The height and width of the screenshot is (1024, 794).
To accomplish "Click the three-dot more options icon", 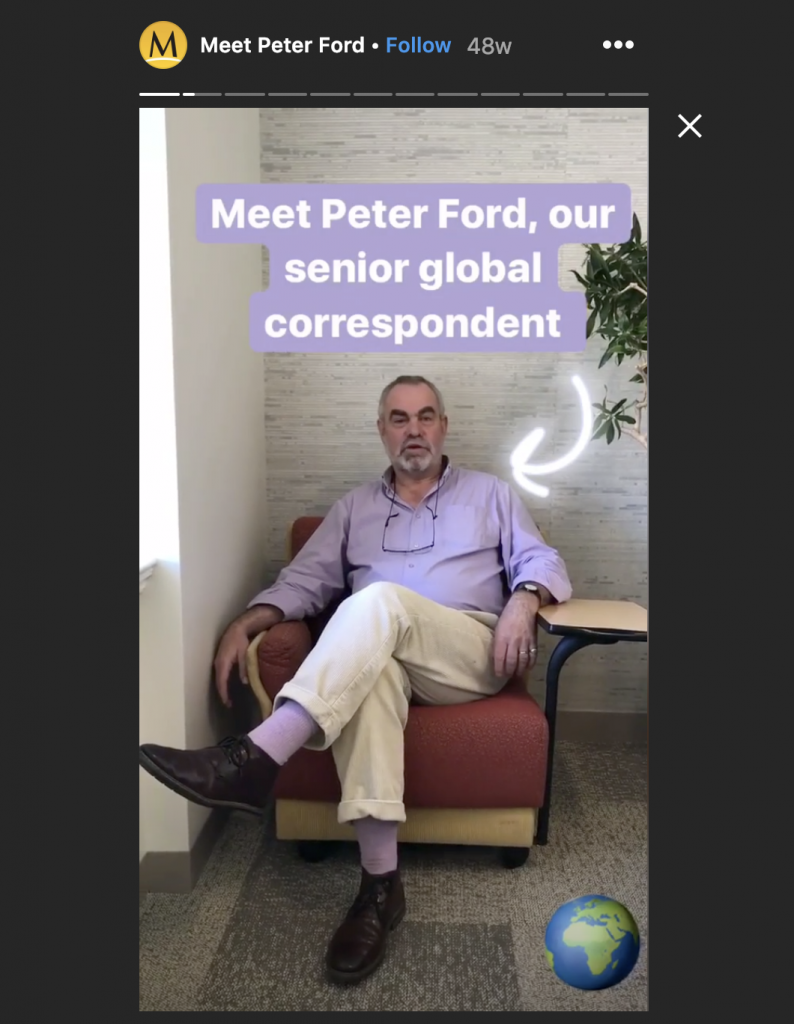I will point(620,44).
